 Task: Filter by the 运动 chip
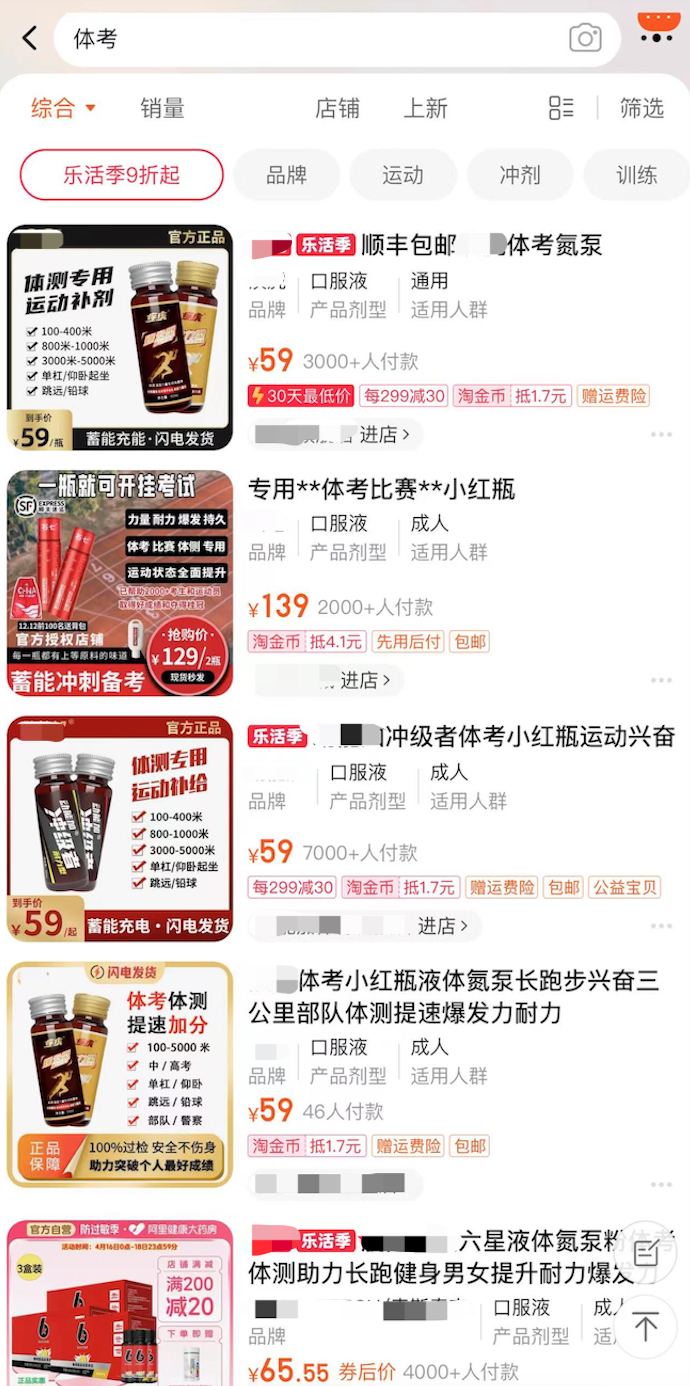coord(403,175)
